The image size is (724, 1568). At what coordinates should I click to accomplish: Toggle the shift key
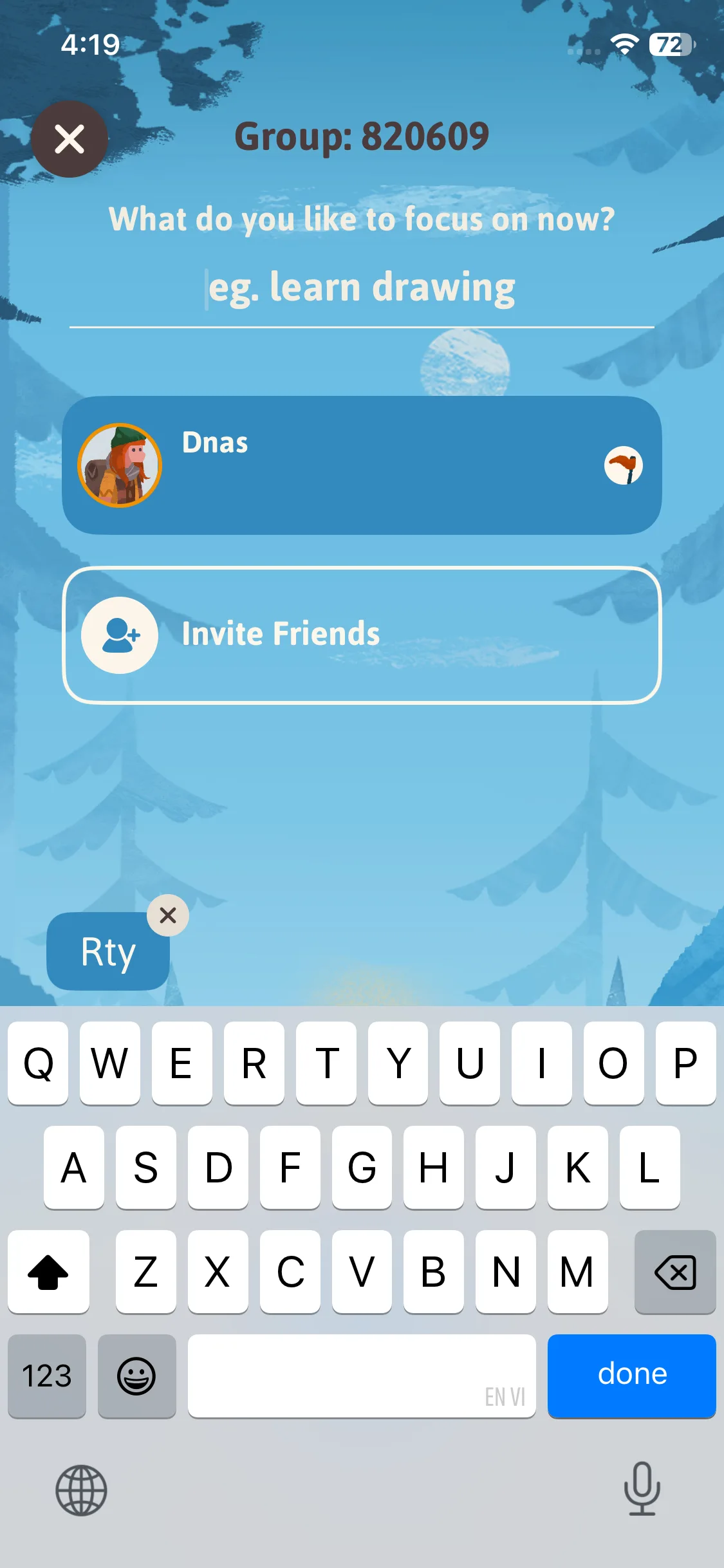[x=48, y=1272]
